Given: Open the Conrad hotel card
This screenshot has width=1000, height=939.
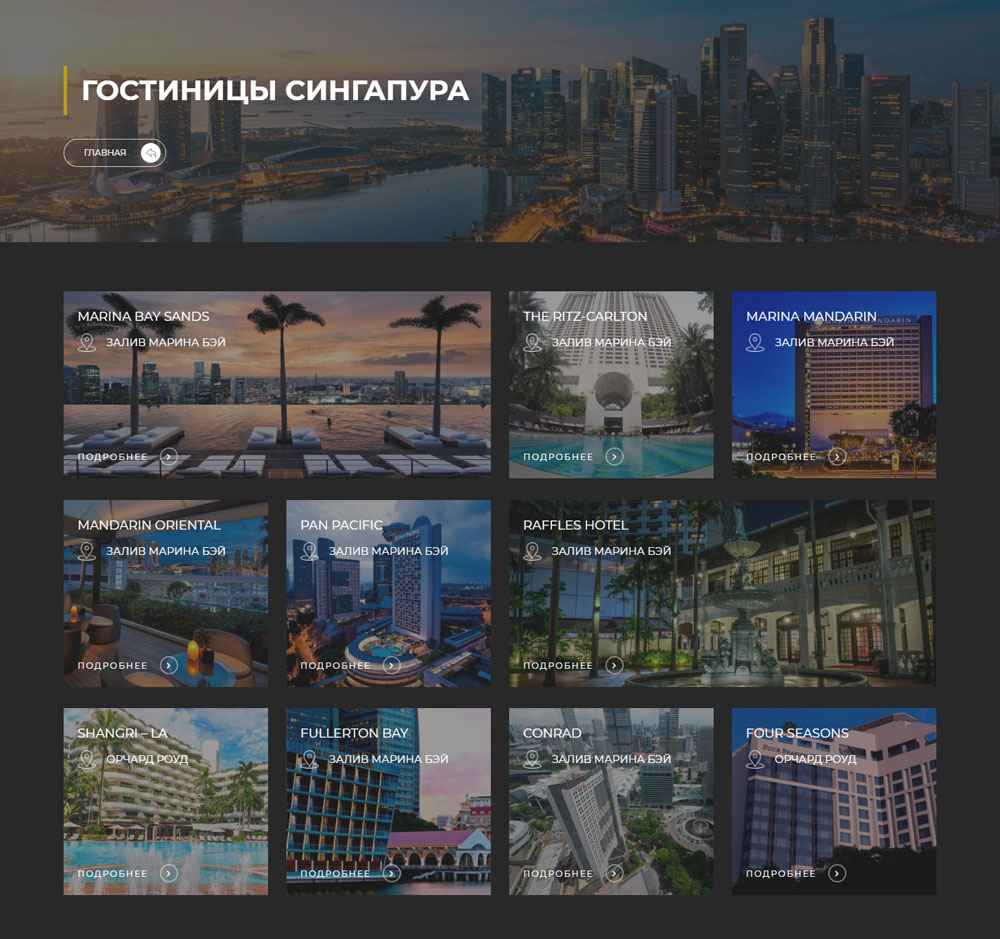Looking at the screenshot, I should [x=611, y=801].
